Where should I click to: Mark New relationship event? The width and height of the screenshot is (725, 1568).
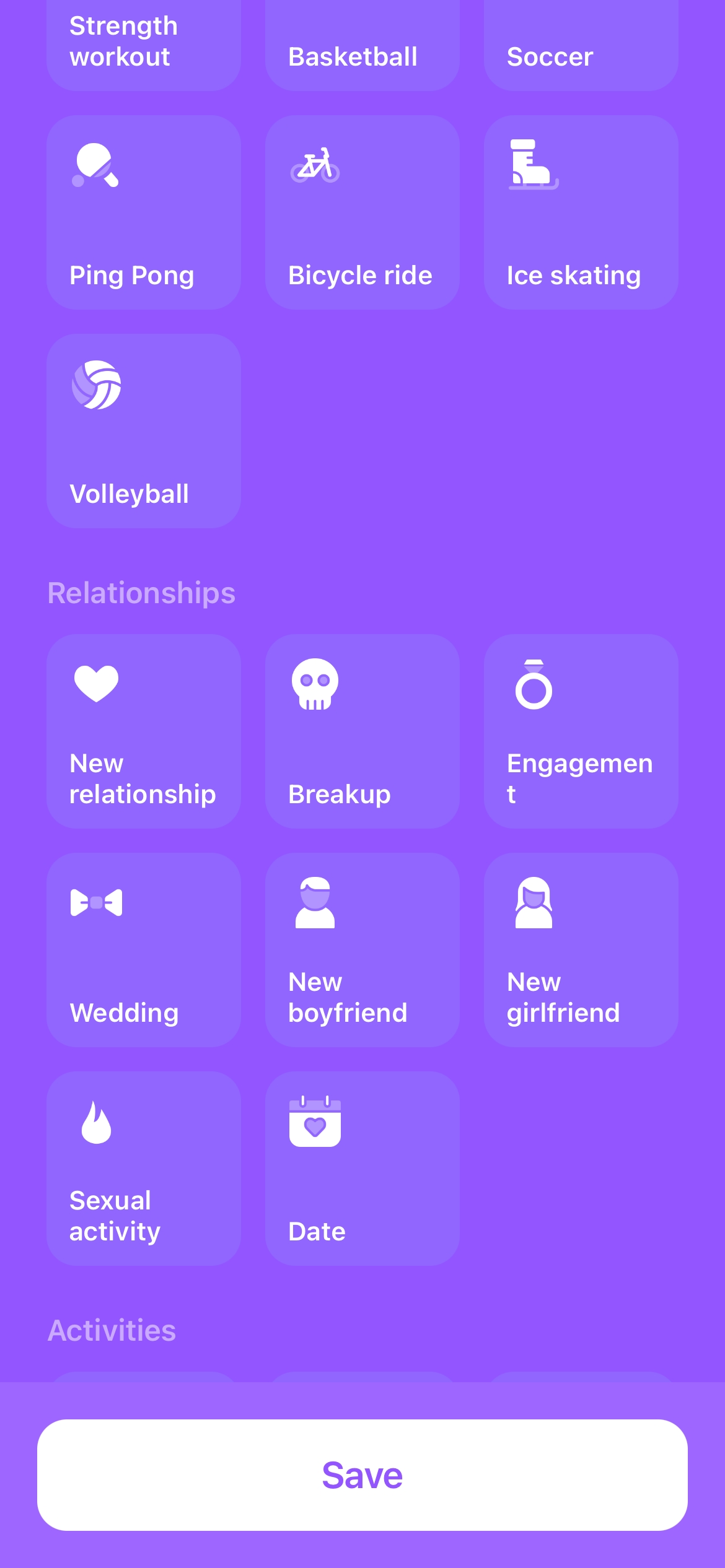[x=143, y=731]
